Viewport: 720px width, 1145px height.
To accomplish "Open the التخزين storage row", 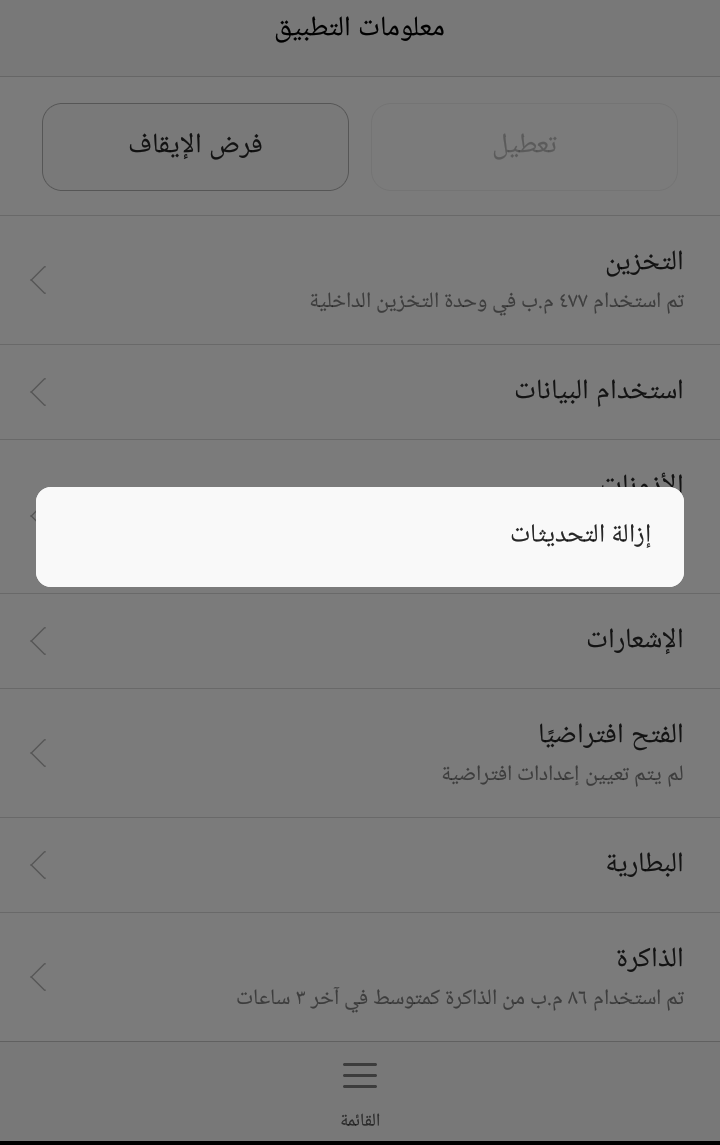I will point(360,280).
